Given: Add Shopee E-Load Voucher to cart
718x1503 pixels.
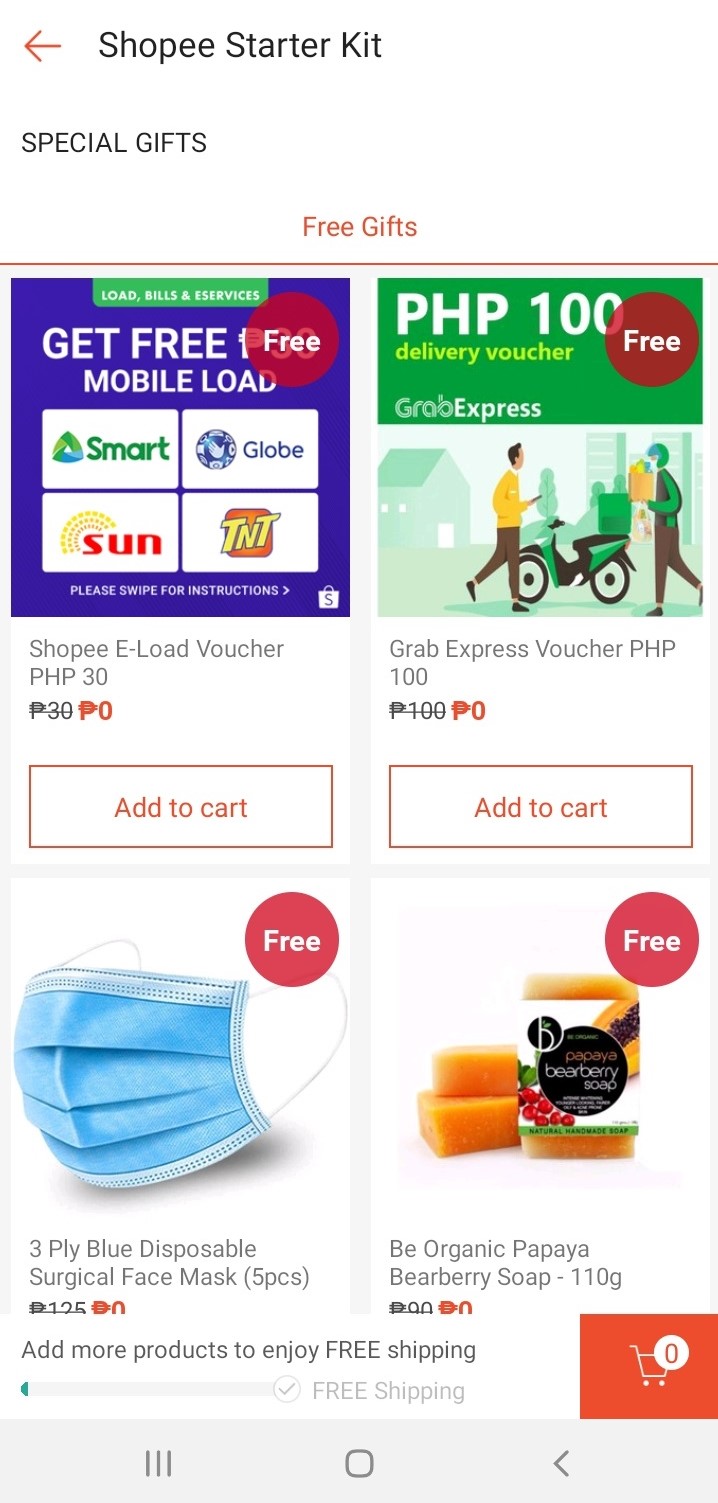Looking at the screenshot, I should coord(181,807).
